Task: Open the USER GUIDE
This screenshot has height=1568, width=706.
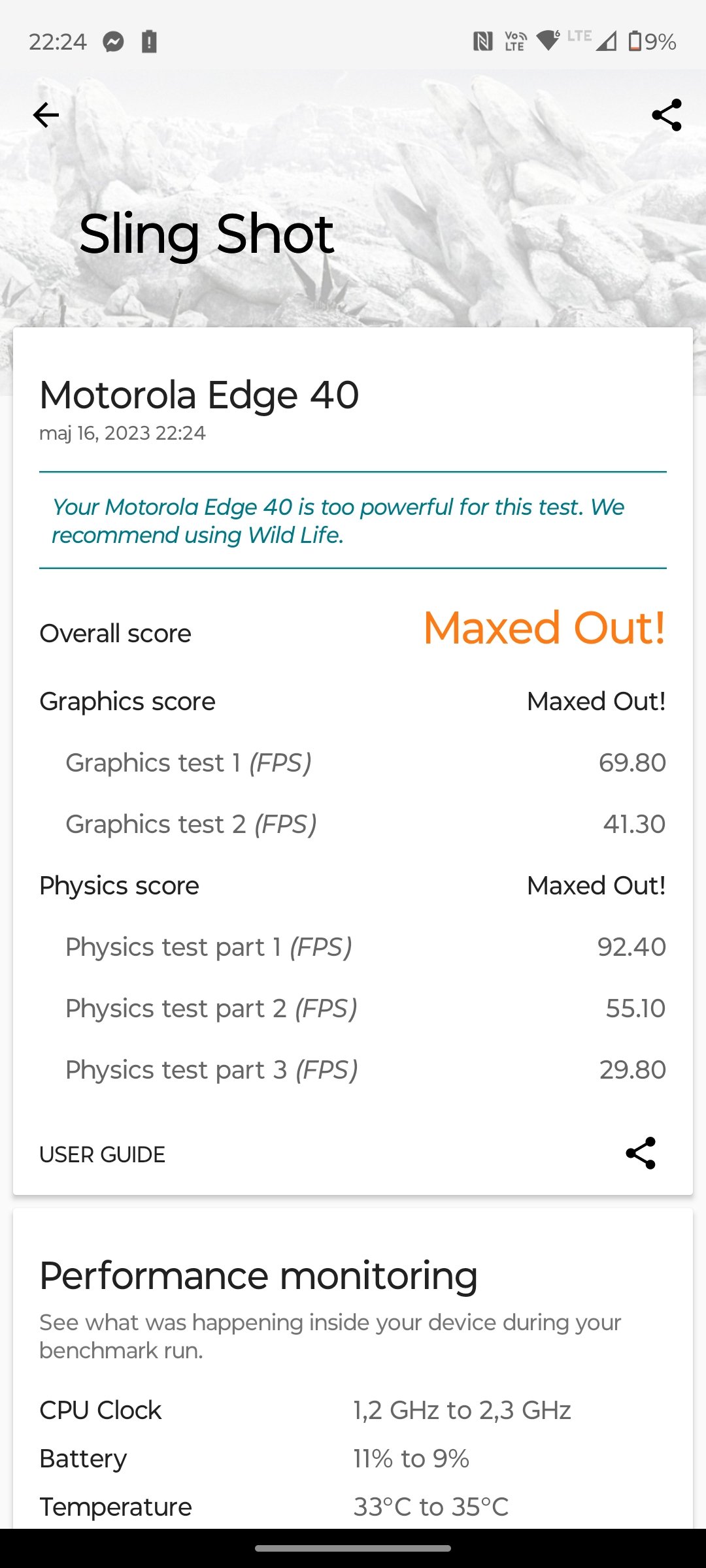Action: click(103, 1154)
